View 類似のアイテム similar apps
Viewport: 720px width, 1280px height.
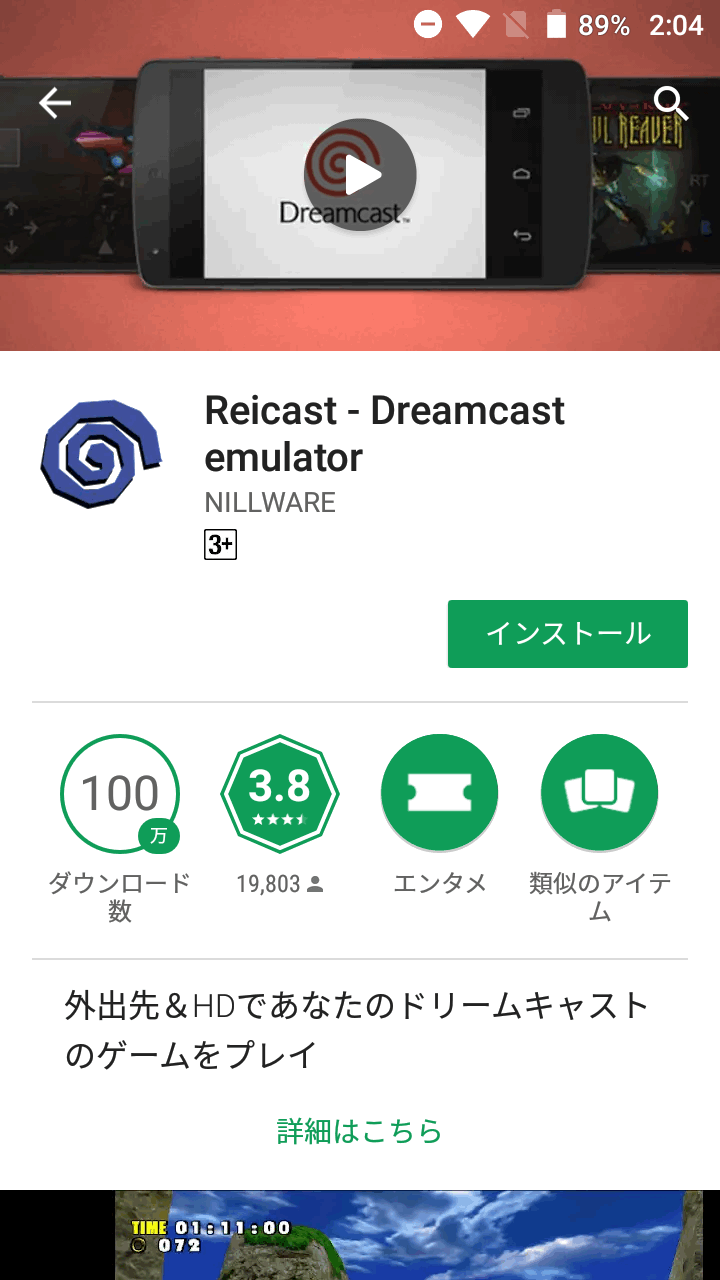599,794
